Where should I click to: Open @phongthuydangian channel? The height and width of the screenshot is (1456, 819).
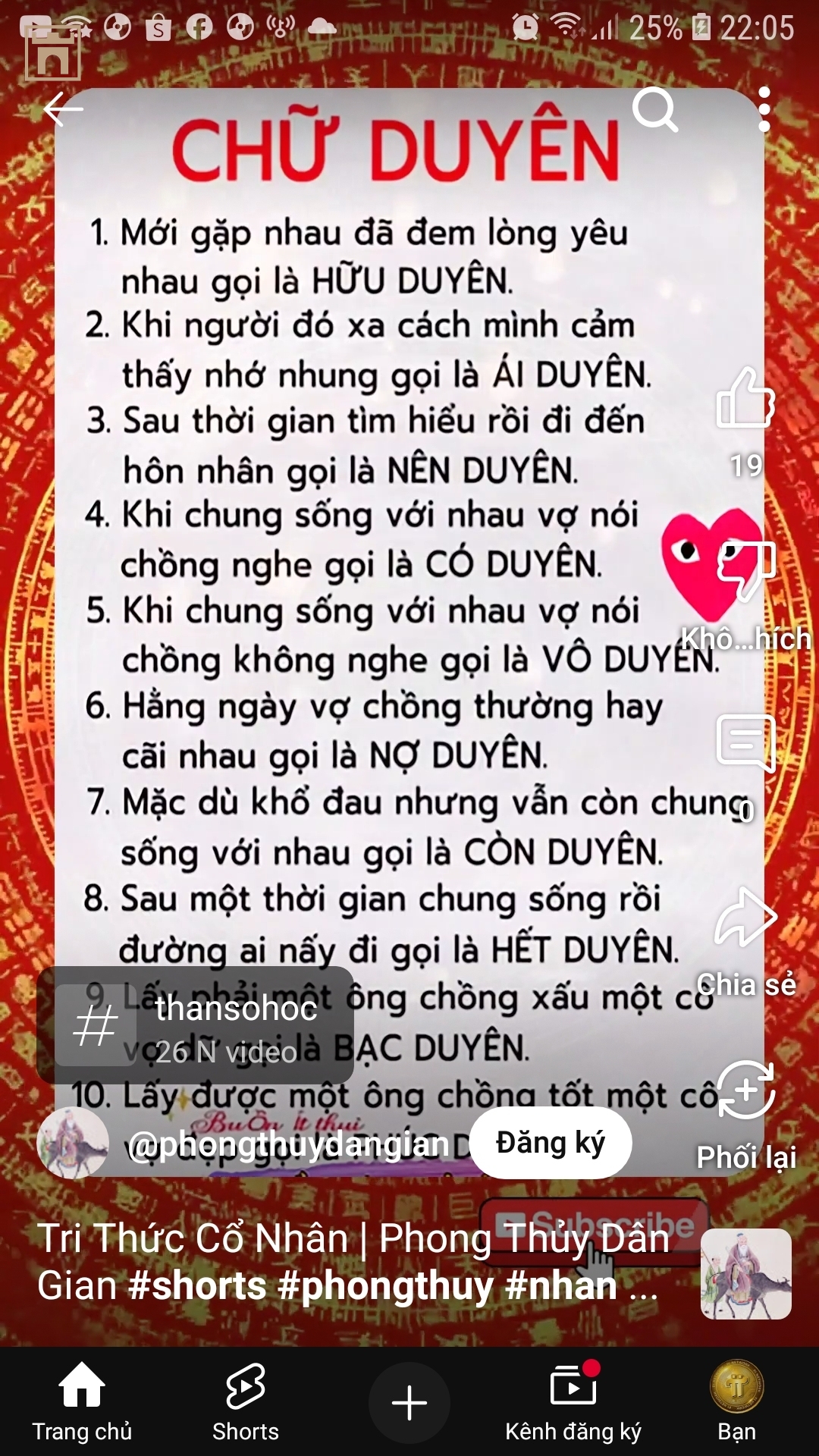point(288,1144)
